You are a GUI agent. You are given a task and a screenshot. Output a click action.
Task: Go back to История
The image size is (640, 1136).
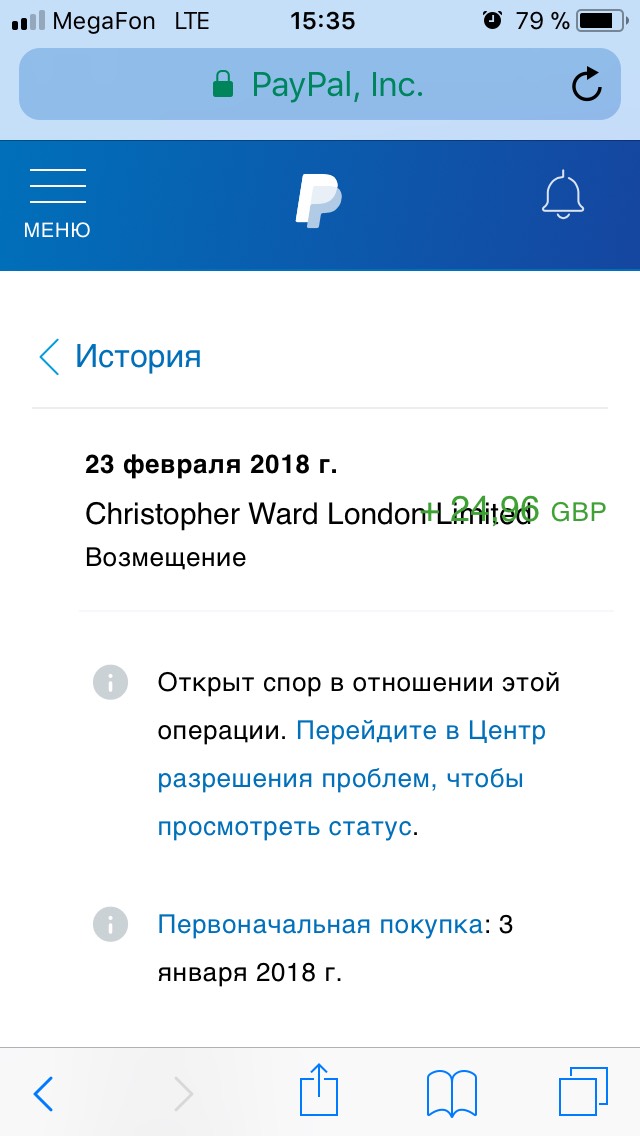120,357
